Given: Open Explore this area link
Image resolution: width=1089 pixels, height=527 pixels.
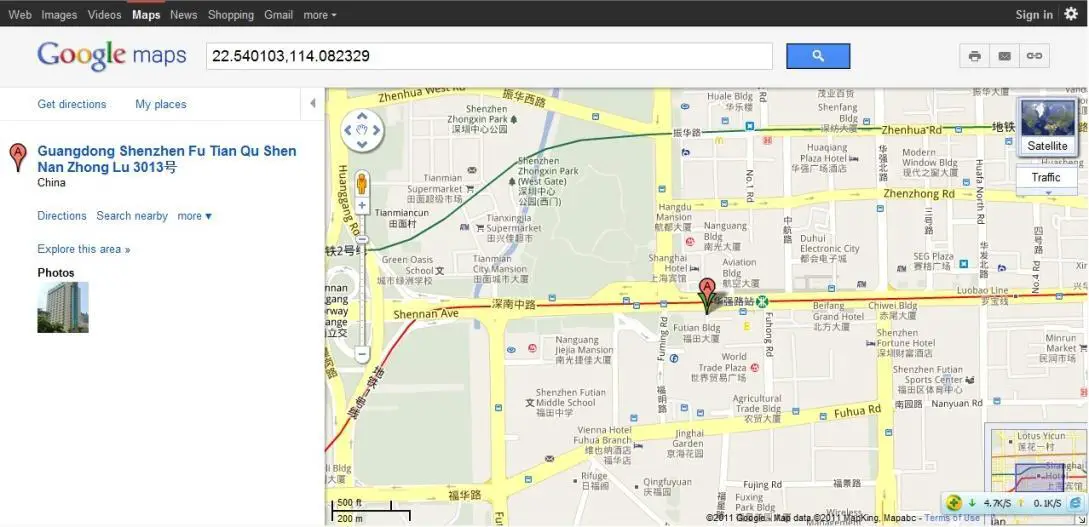Looking at the screenshot, I should 84,249.
